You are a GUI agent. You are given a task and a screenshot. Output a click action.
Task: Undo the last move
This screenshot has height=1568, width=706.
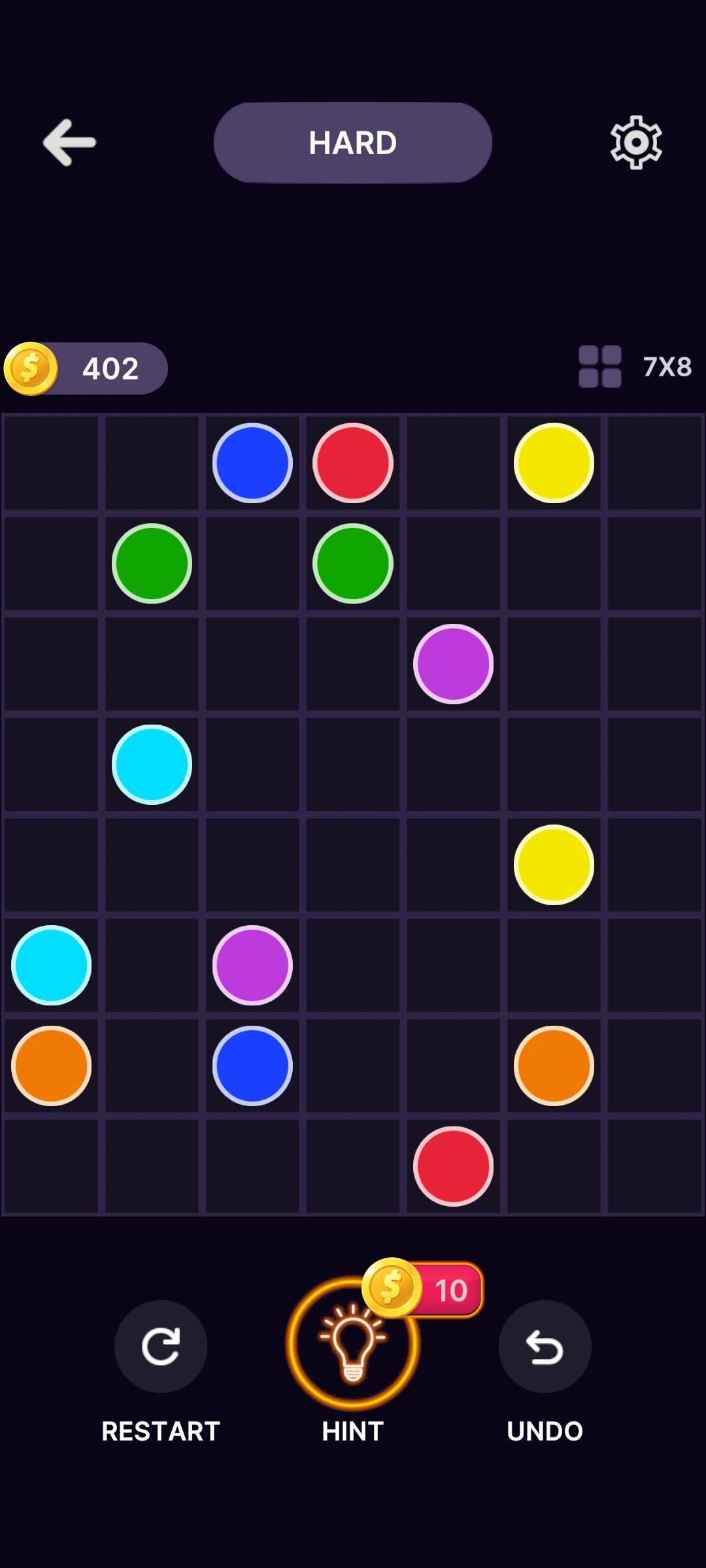(545, 1347)
